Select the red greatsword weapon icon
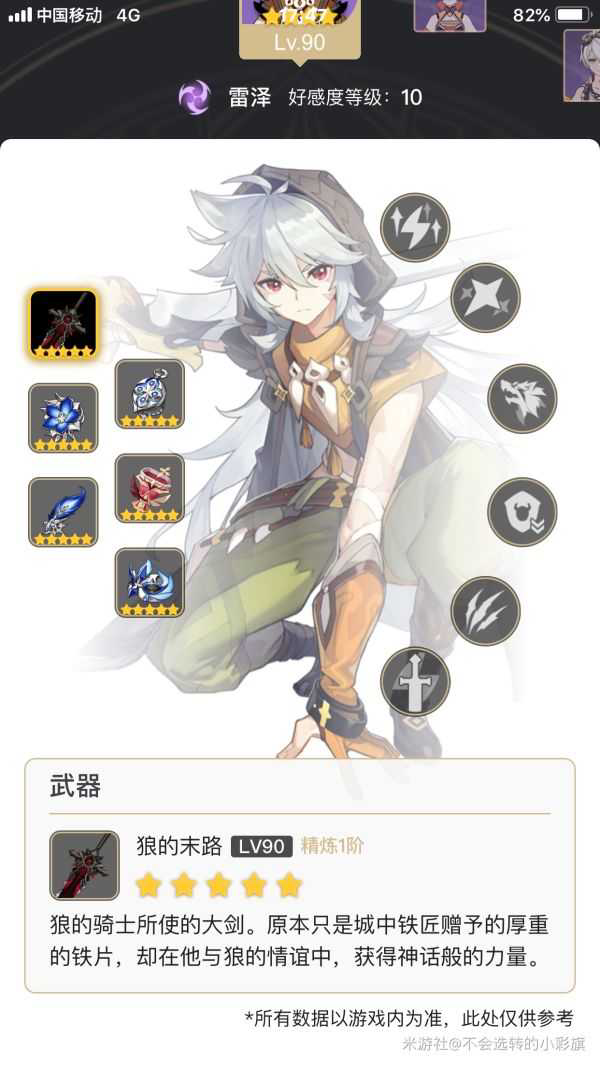Viewport: 600px width, 1066px height. pos(63,324)
